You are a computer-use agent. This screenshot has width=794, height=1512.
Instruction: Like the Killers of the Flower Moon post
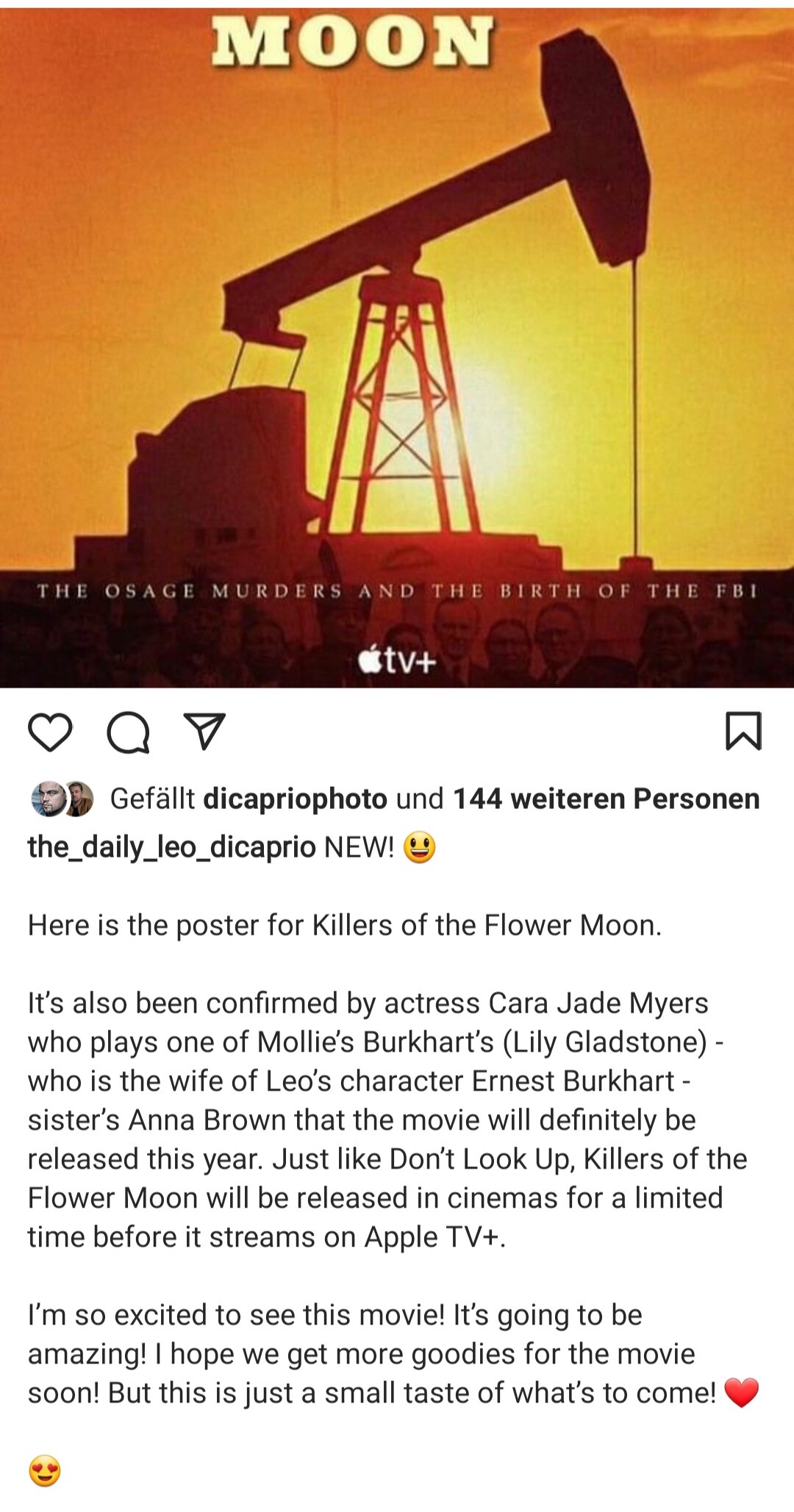tap(50, 732)
